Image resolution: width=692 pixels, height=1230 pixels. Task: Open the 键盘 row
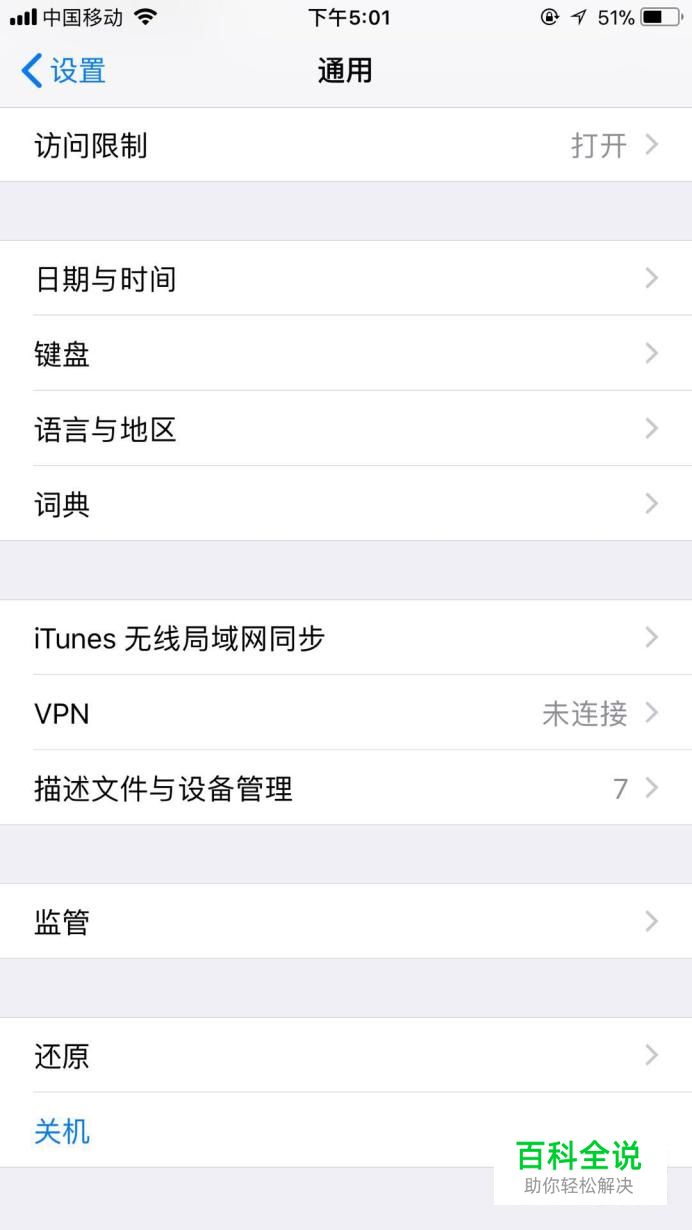coord(345,354)
